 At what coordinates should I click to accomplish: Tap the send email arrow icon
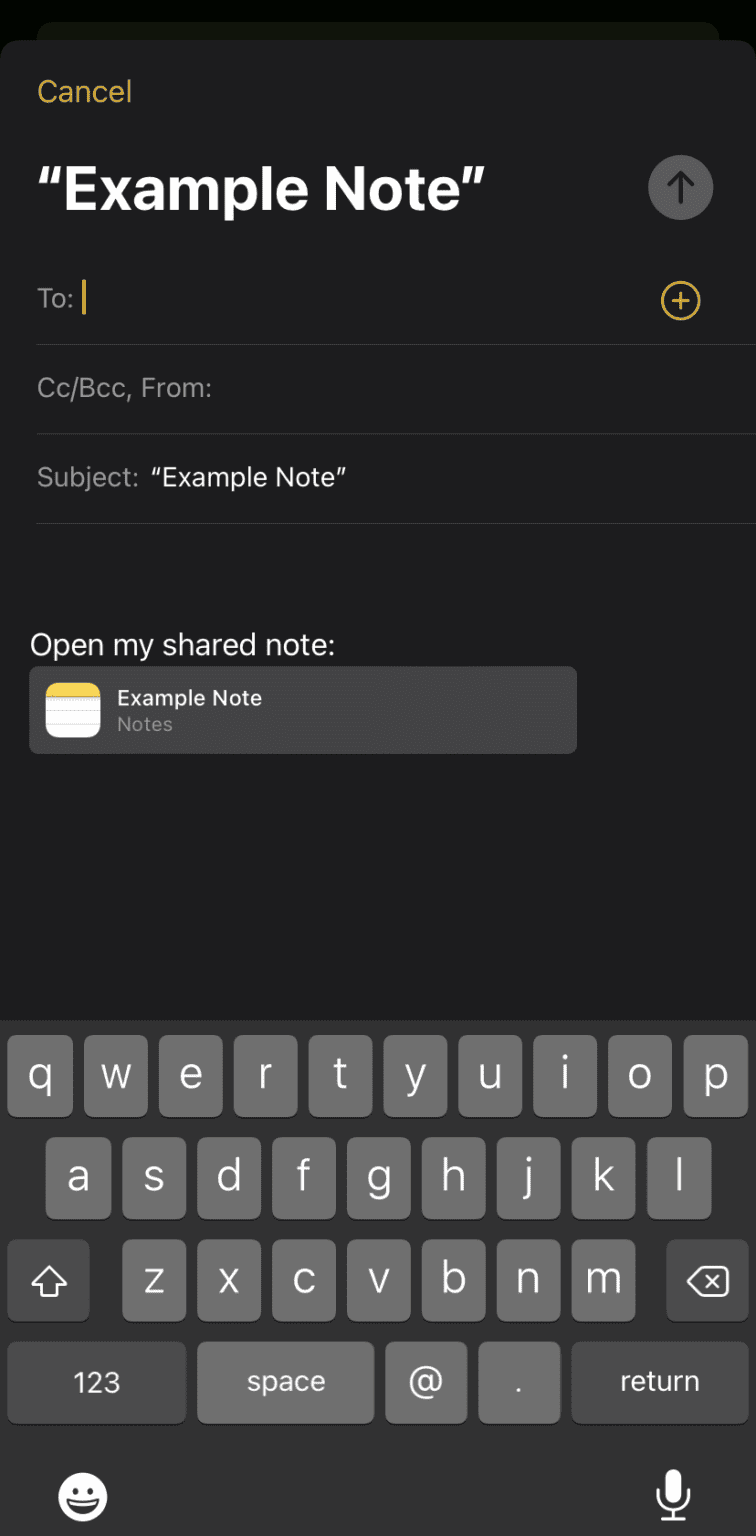pyautogui.click(x=680, y=187)
